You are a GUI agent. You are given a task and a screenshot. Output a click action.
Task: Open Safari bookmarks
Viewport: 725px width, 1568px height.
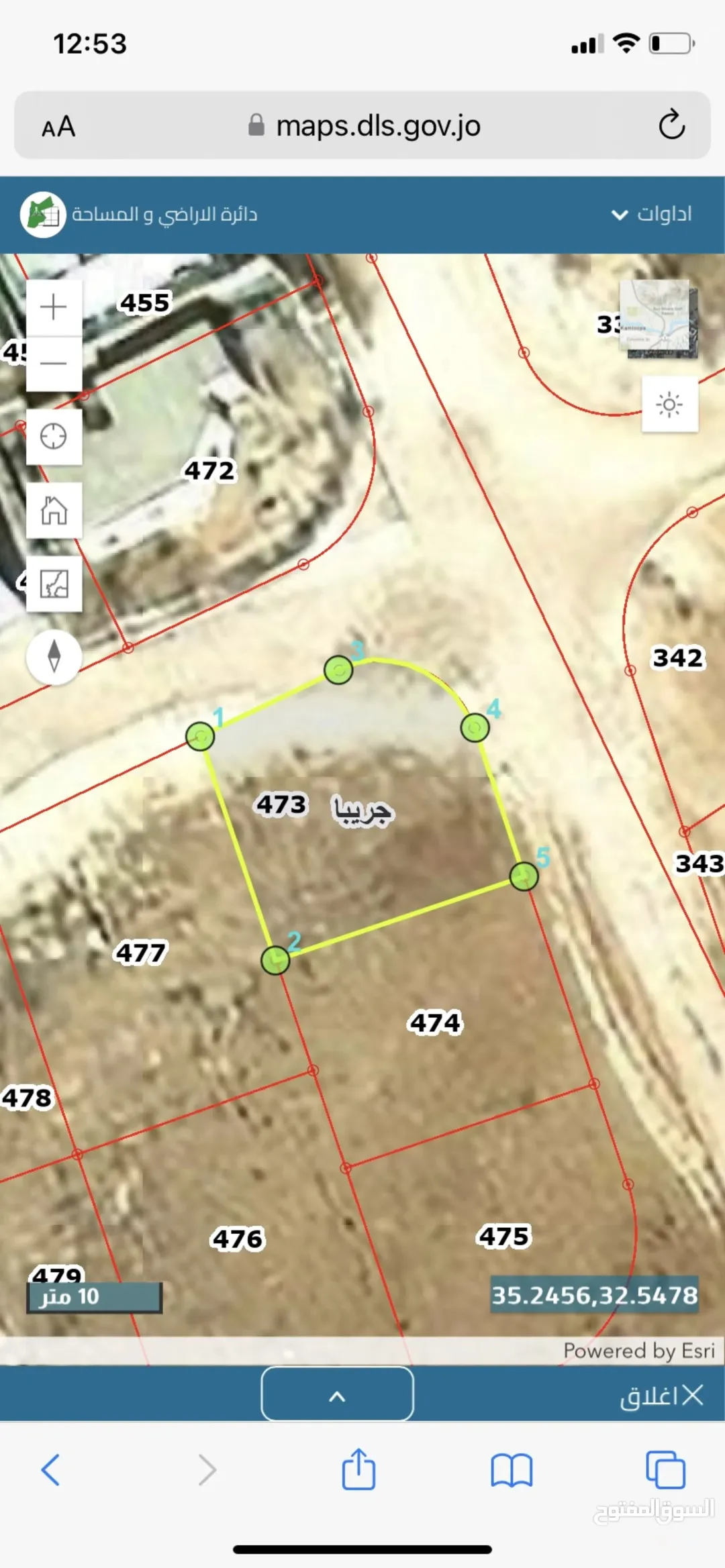tap(512, 1471)
